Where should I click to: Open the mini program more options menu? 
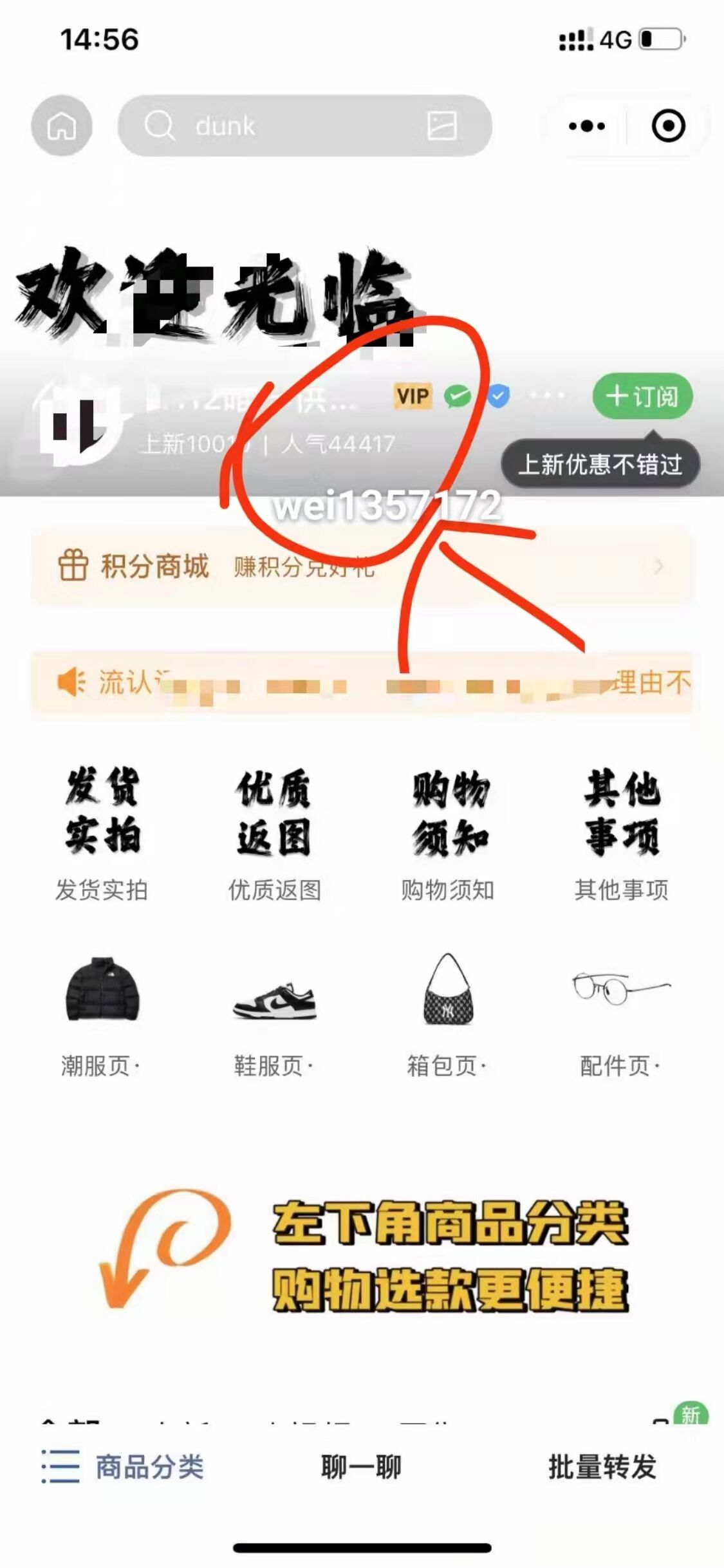coord(586,126)
